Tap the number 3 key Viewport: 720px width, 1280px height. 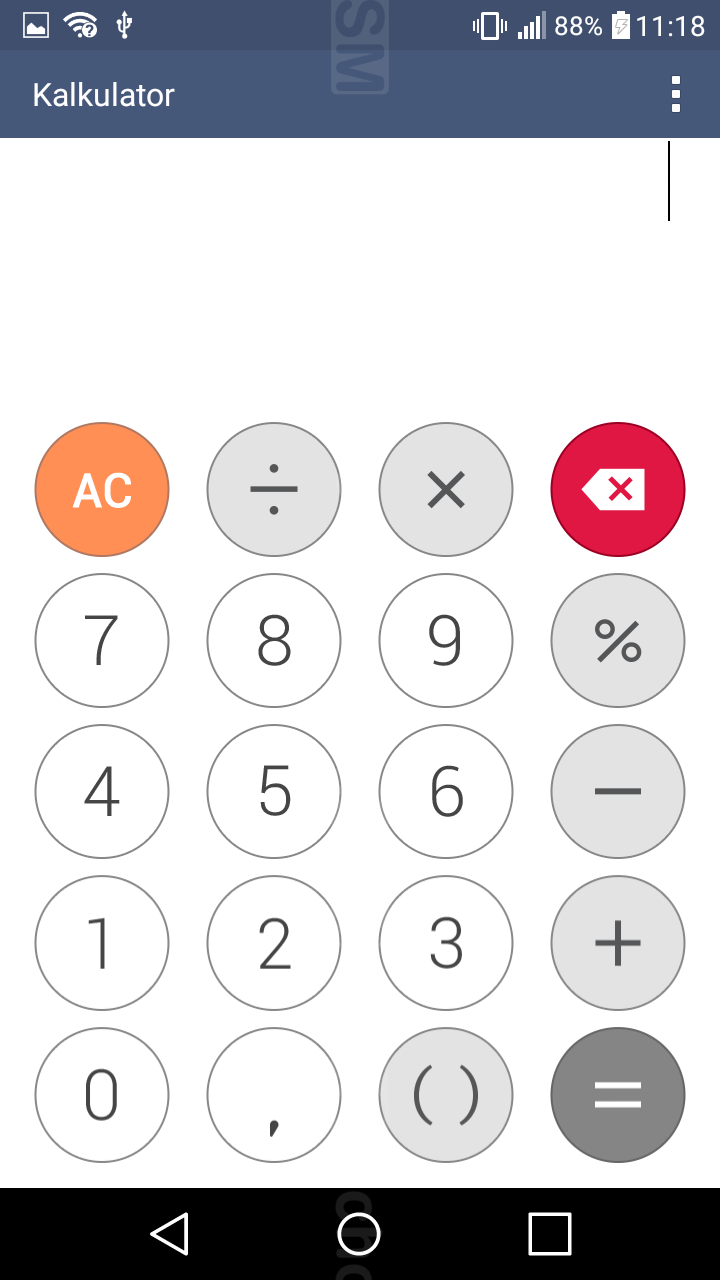tap(446, 943)
